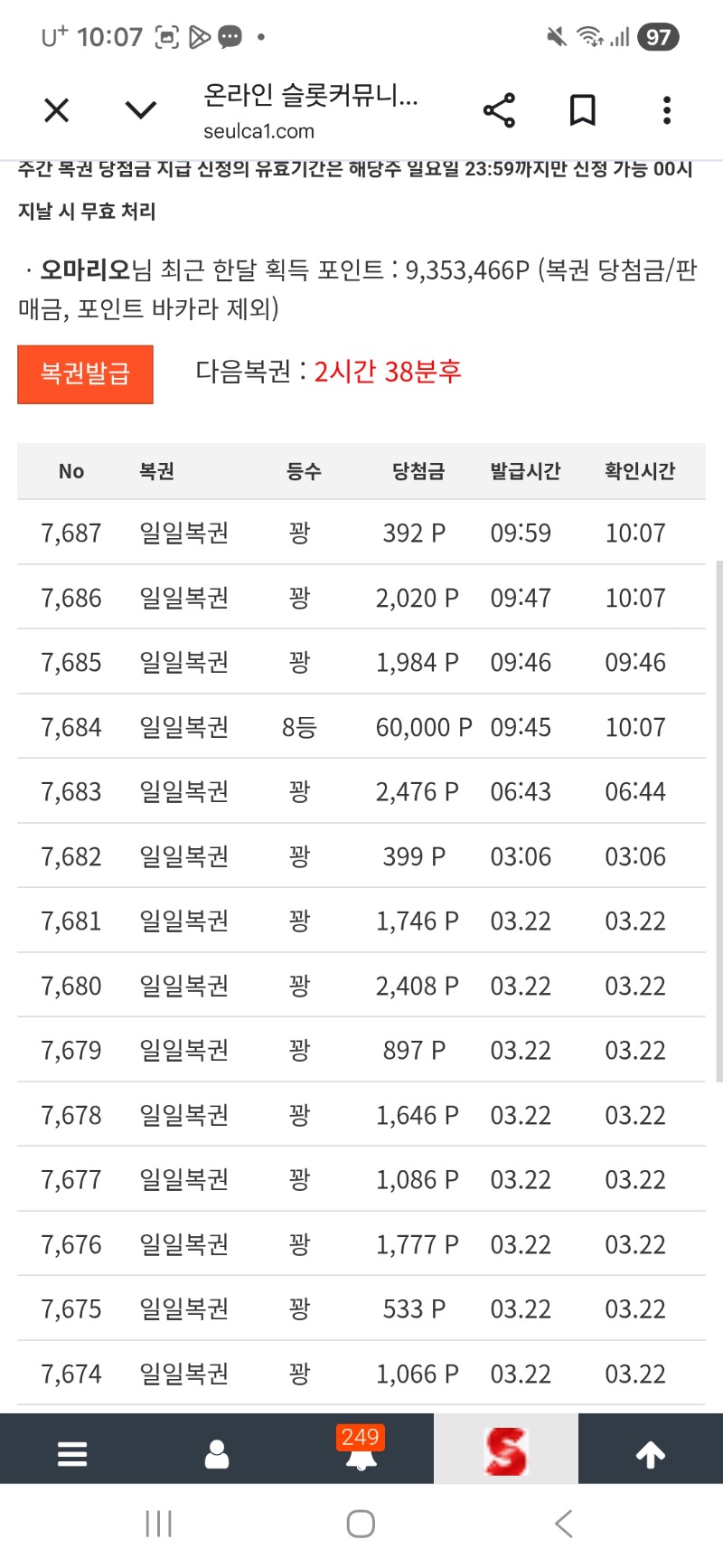Open notifications bell showing 249
The height and width of the screenshot is (1568, 723).
pyautogui.click(x=361, y=1450)
